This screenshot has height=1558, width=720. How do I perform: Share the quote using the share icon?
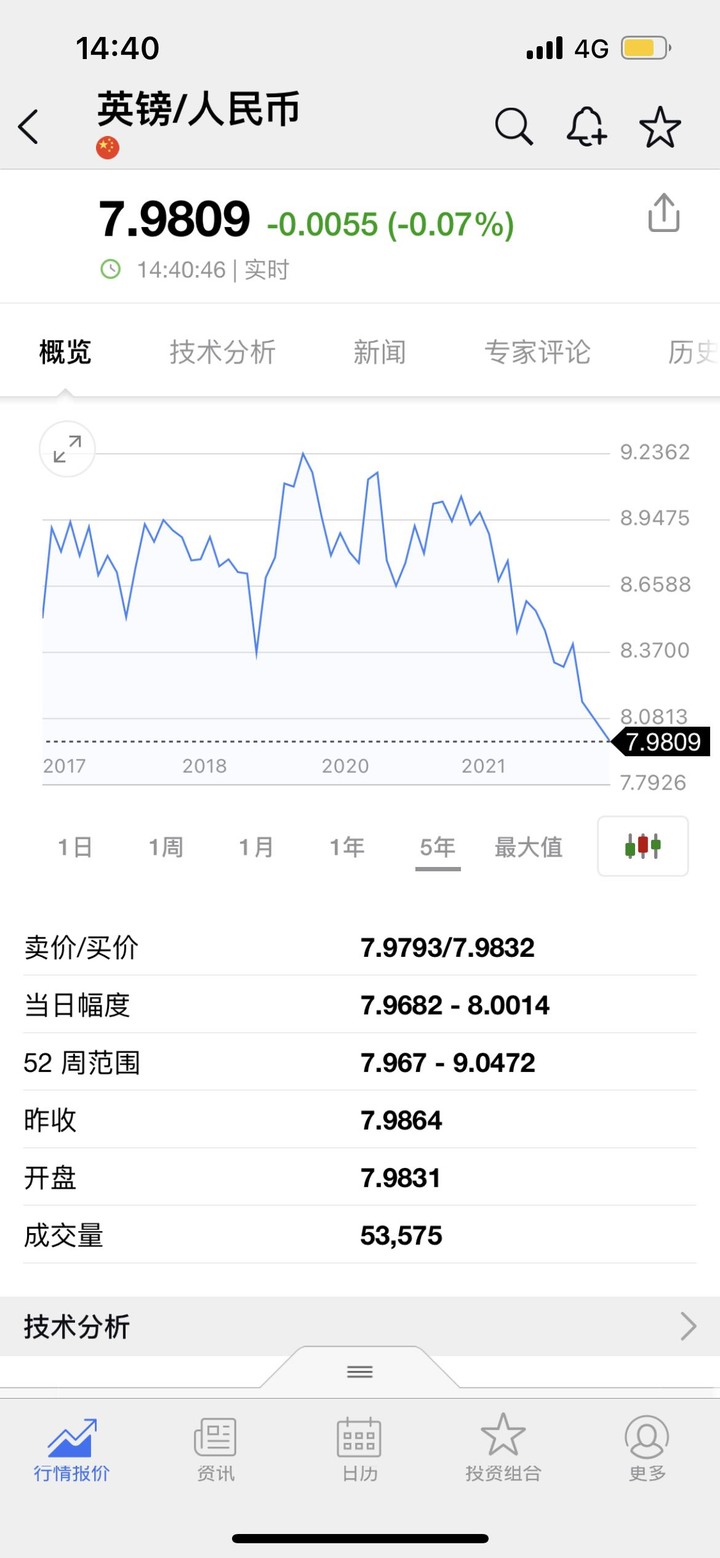(663, 213)
